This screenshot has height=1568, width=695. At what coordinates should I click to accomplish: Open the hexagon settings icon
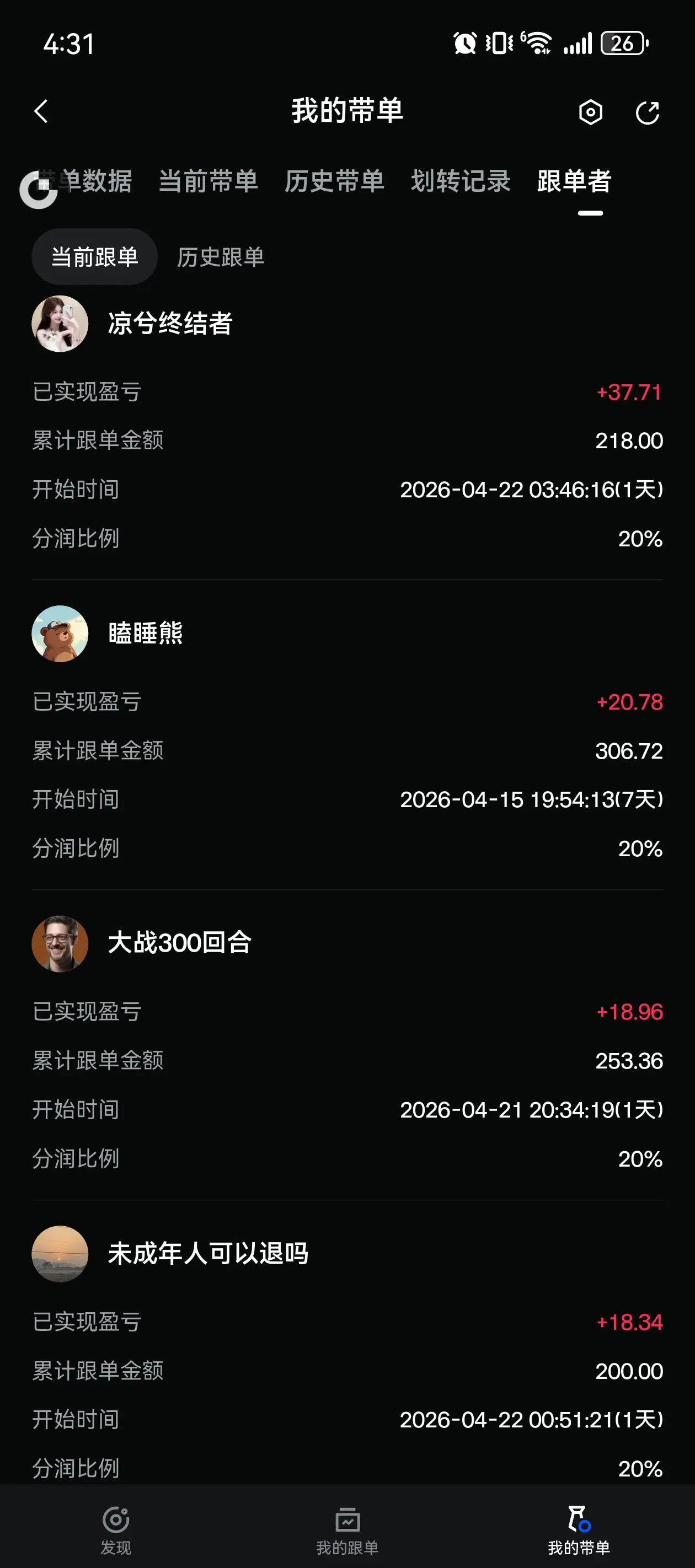[590, 112]
